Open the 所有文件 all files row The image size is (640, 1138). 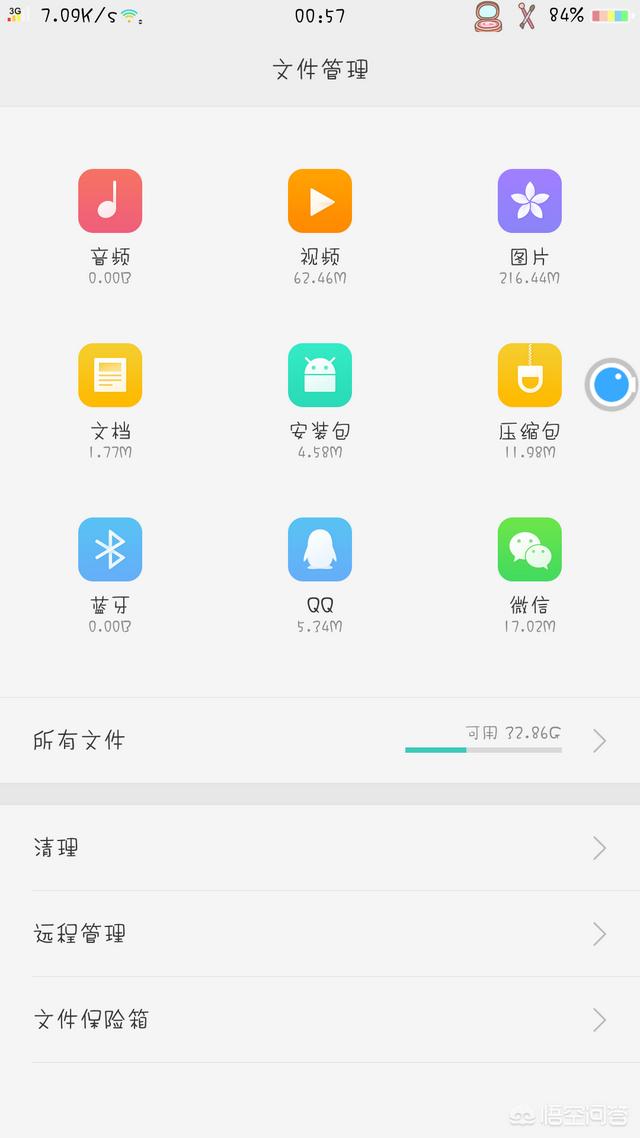pyautogui.click(x=320, y=740)
